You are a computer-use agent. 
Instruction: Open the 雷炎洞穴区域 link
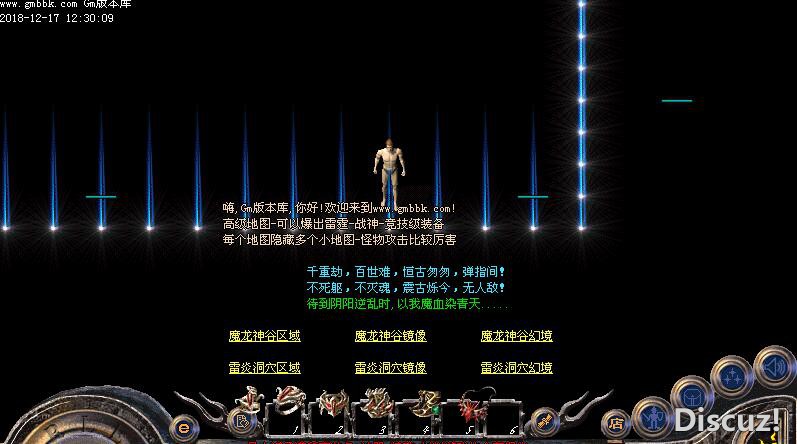click(x=264, y=367)
